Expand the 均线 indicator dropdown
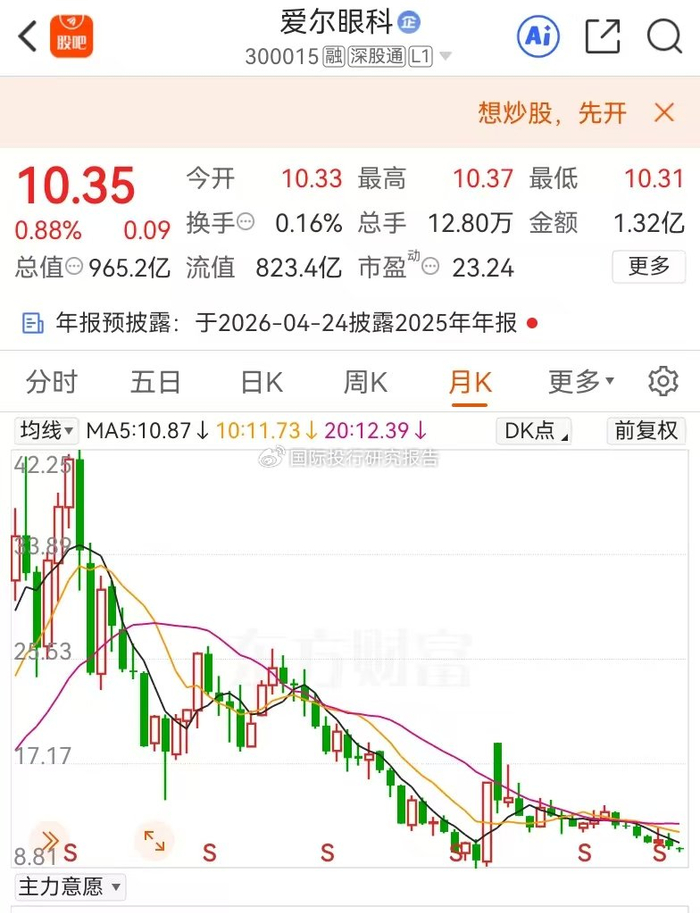The image size is (700, 913). click(x=46, y=431)
